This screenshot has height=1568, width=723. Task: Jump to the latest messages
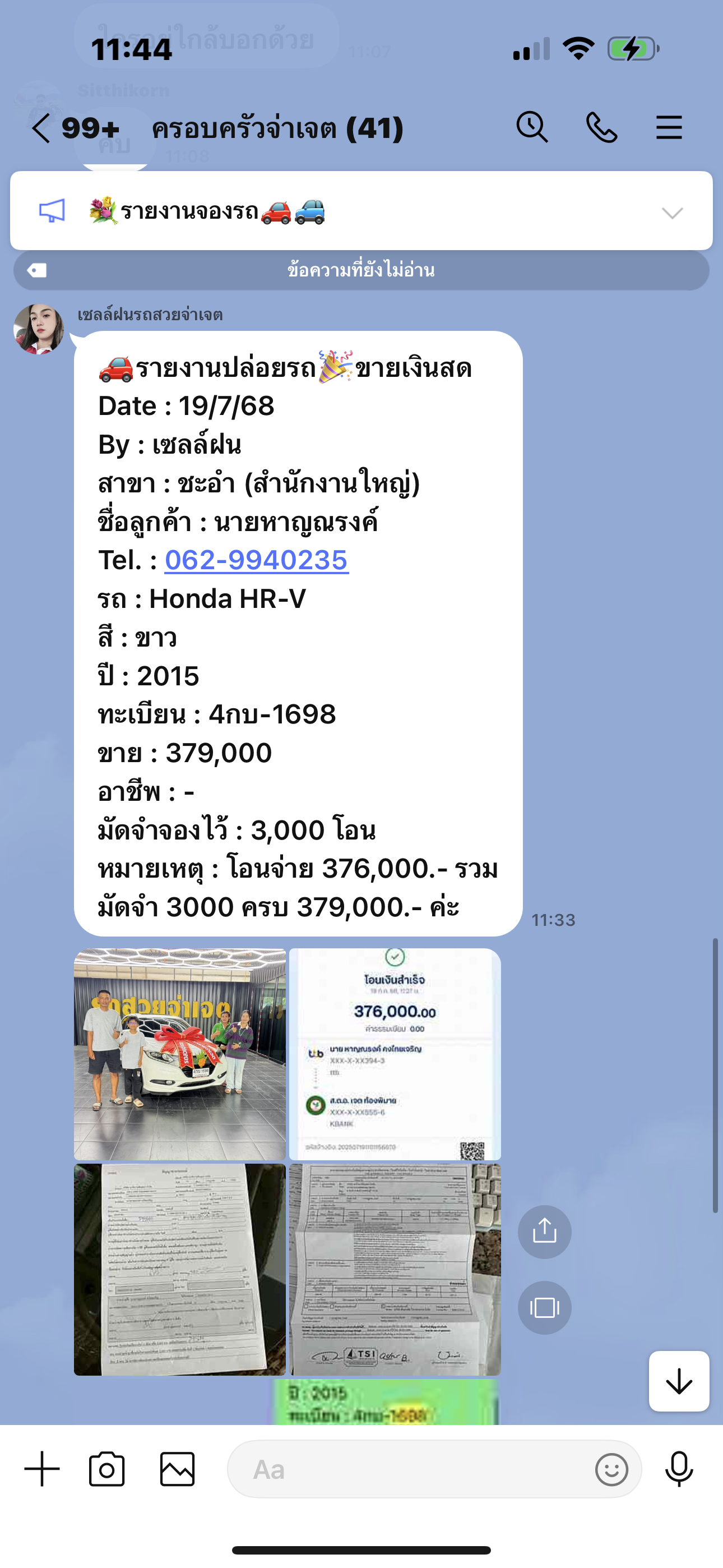[x=679, y=1381]
